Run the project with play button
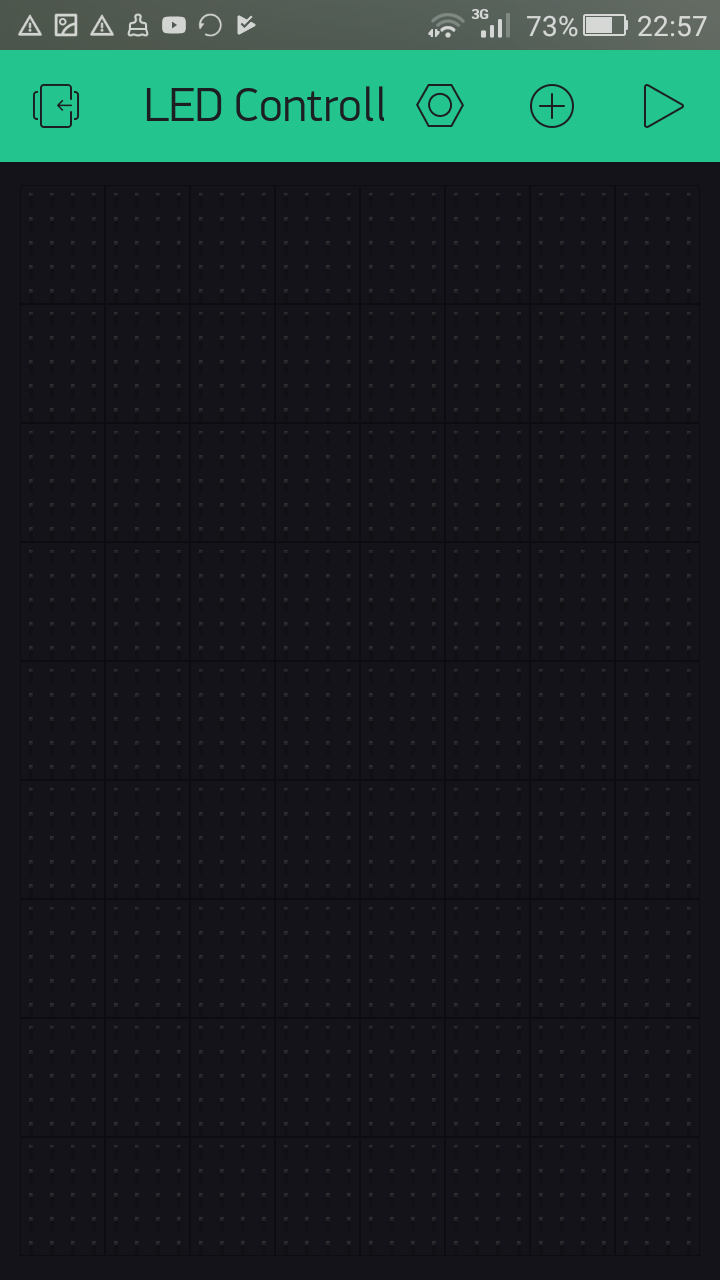720x1280 pixels. 663,106
